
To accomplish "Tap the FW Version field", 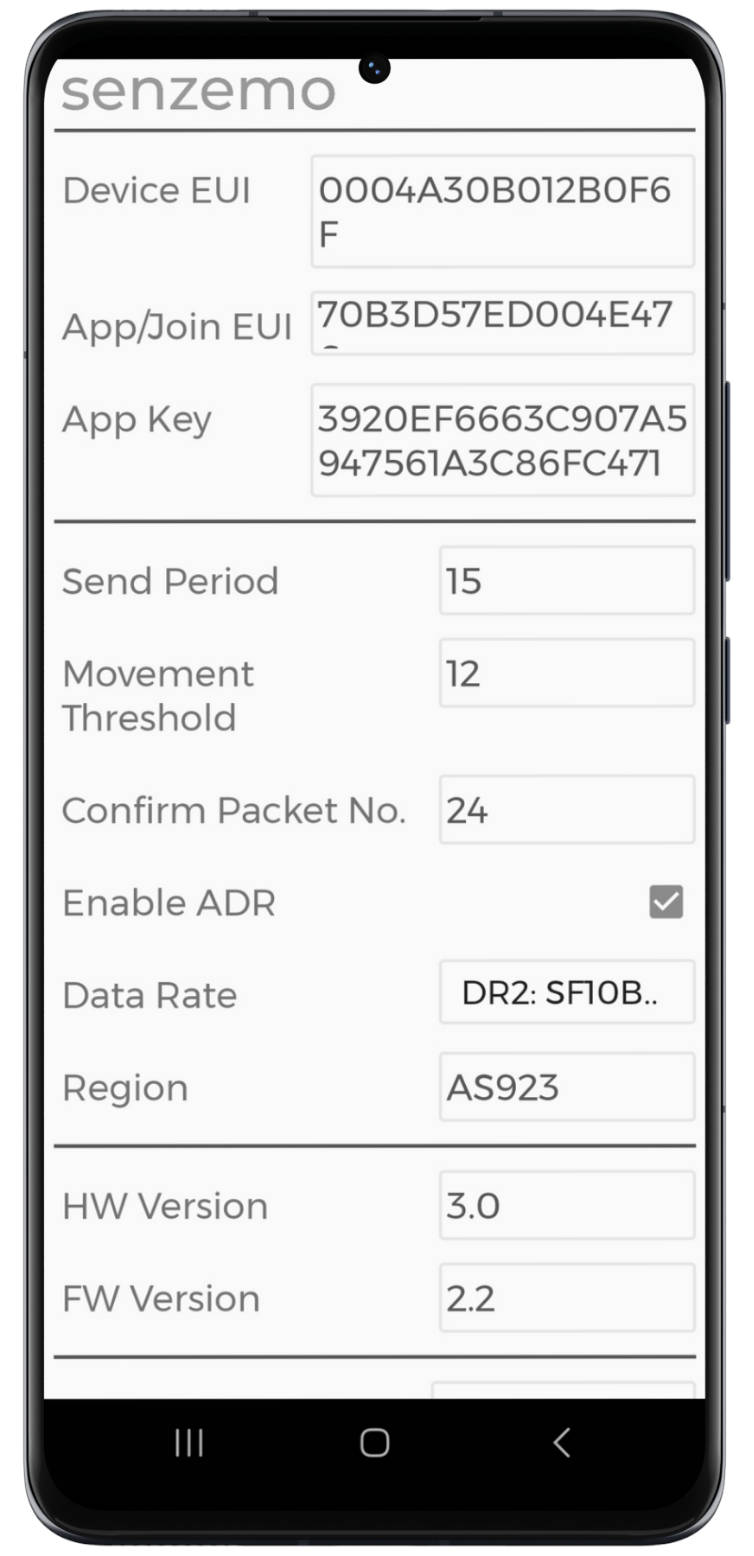I will click(x=566, y=1297).
